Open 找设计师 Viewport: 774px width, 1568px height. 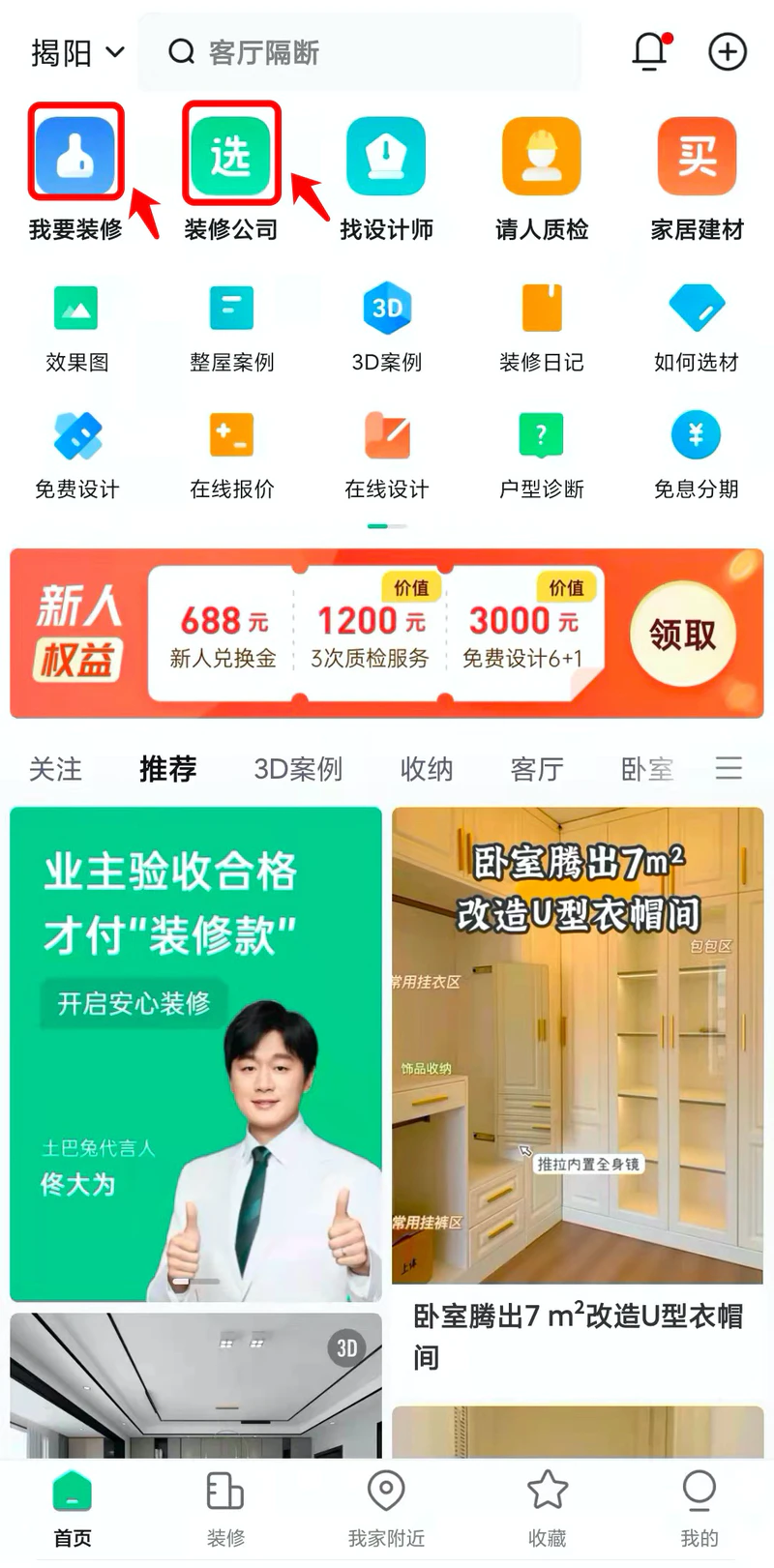(386, 155)
